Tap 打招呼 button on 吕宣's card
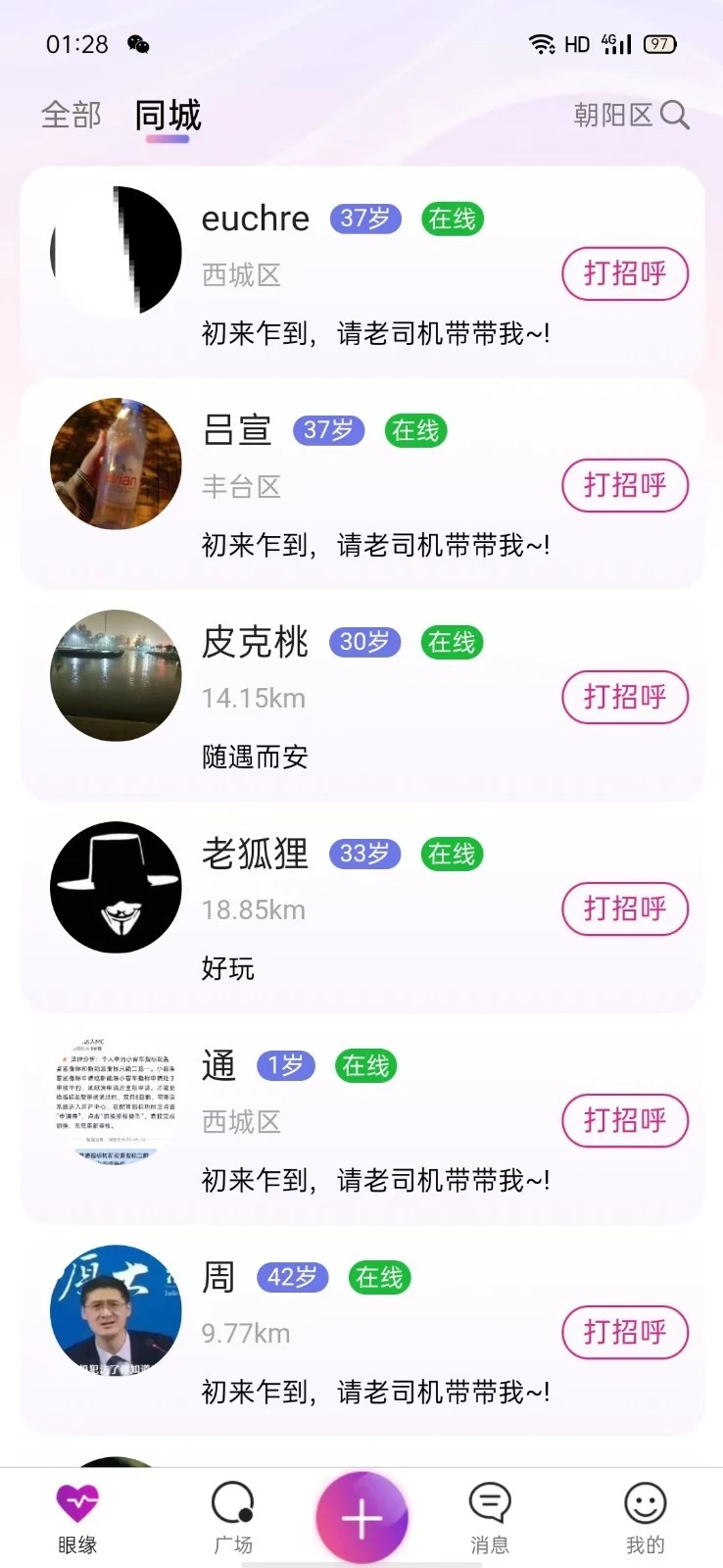The height and width of the screenshot is (1568, 723). point(624,485)
